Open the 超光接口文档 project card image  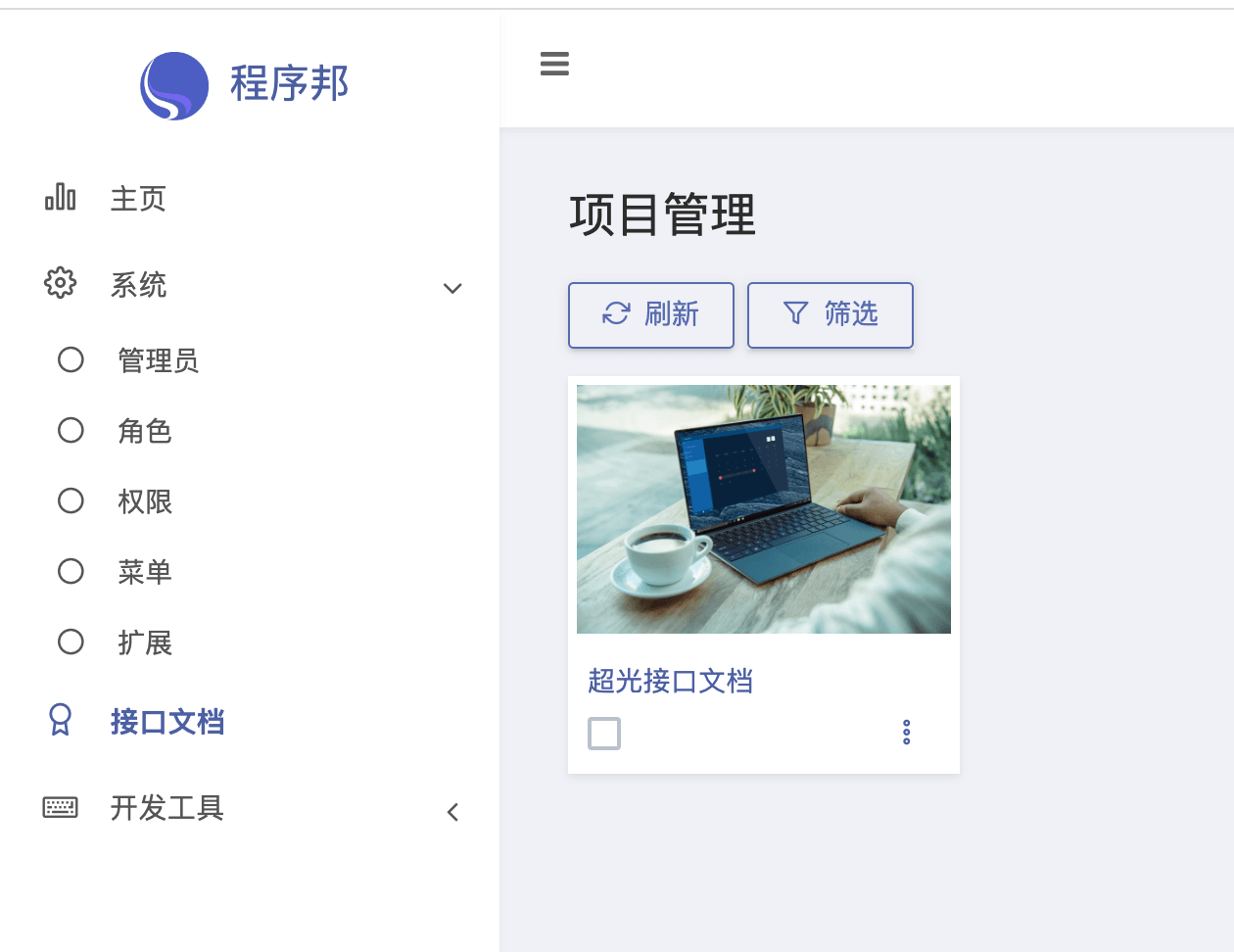763,508
